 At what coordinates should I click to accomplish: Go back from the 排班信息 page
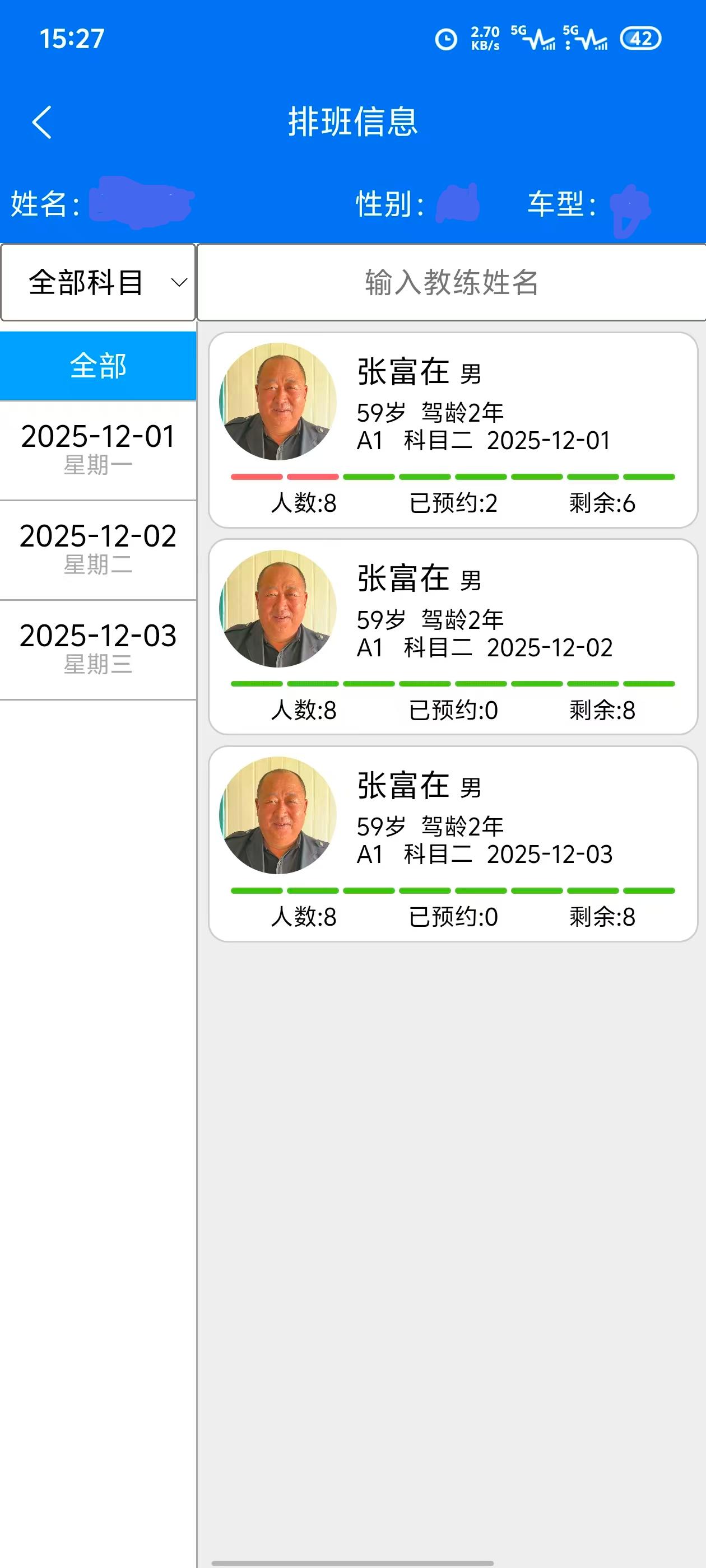point(41,122)
